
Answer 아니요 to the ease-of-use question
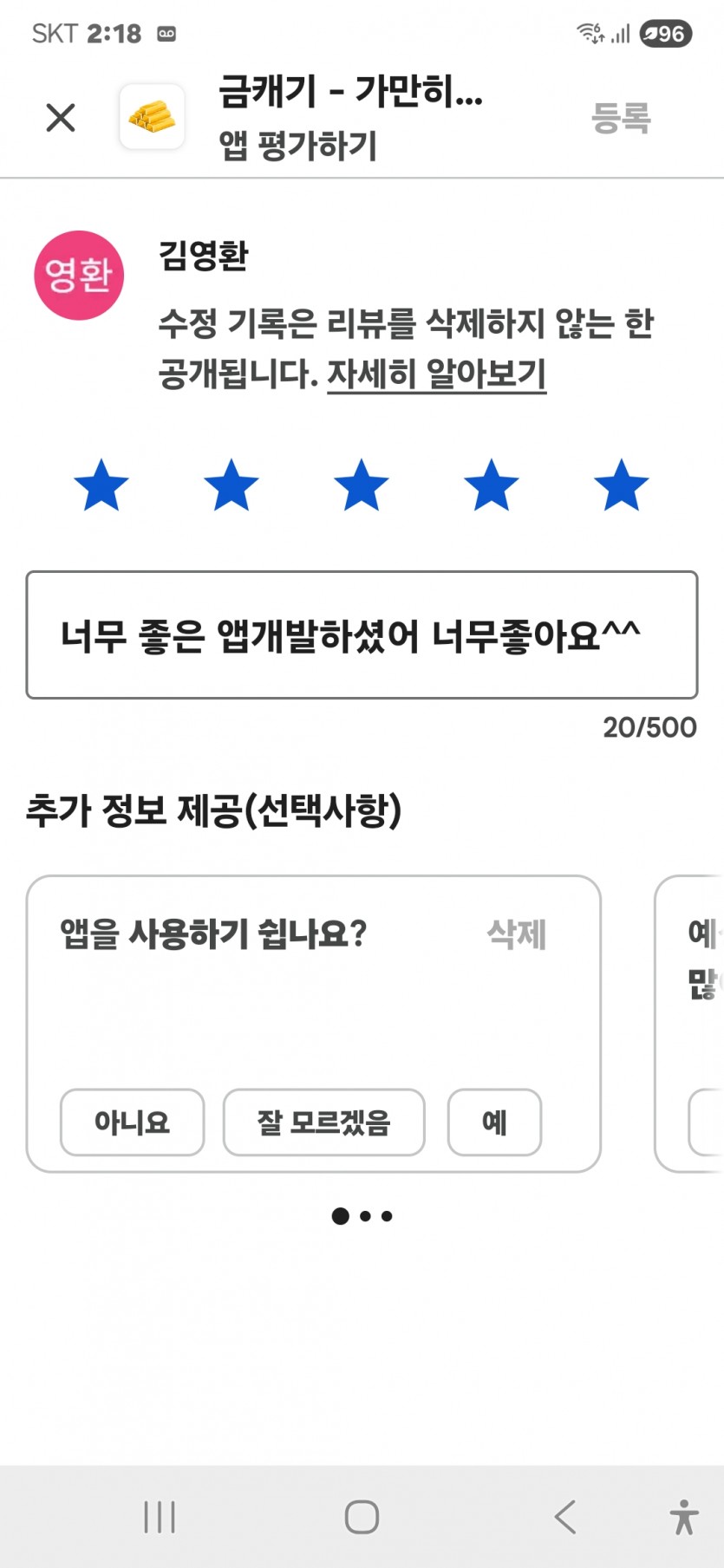click(132, 1122)
